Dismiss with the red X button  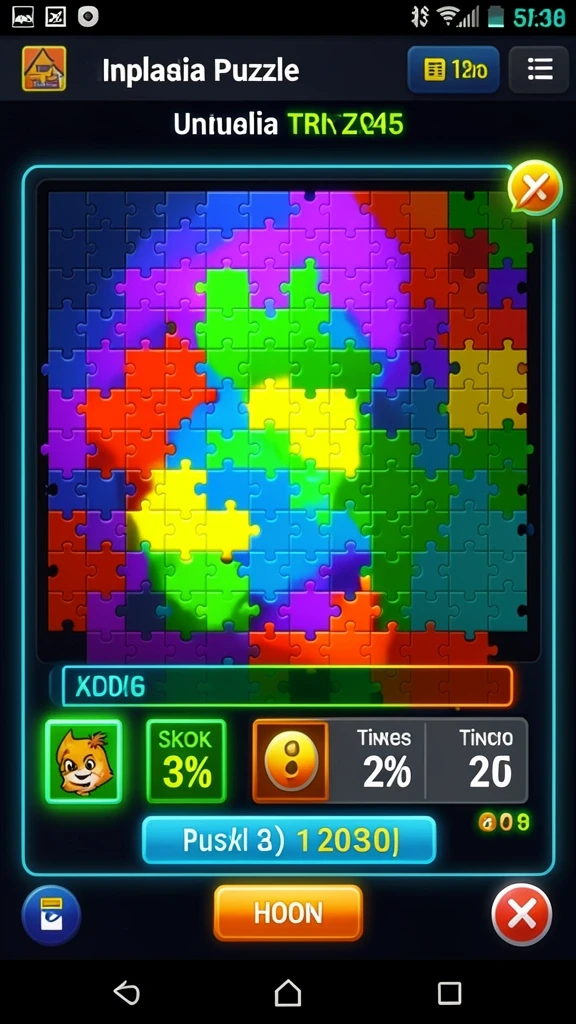click(x=522, y=914)
